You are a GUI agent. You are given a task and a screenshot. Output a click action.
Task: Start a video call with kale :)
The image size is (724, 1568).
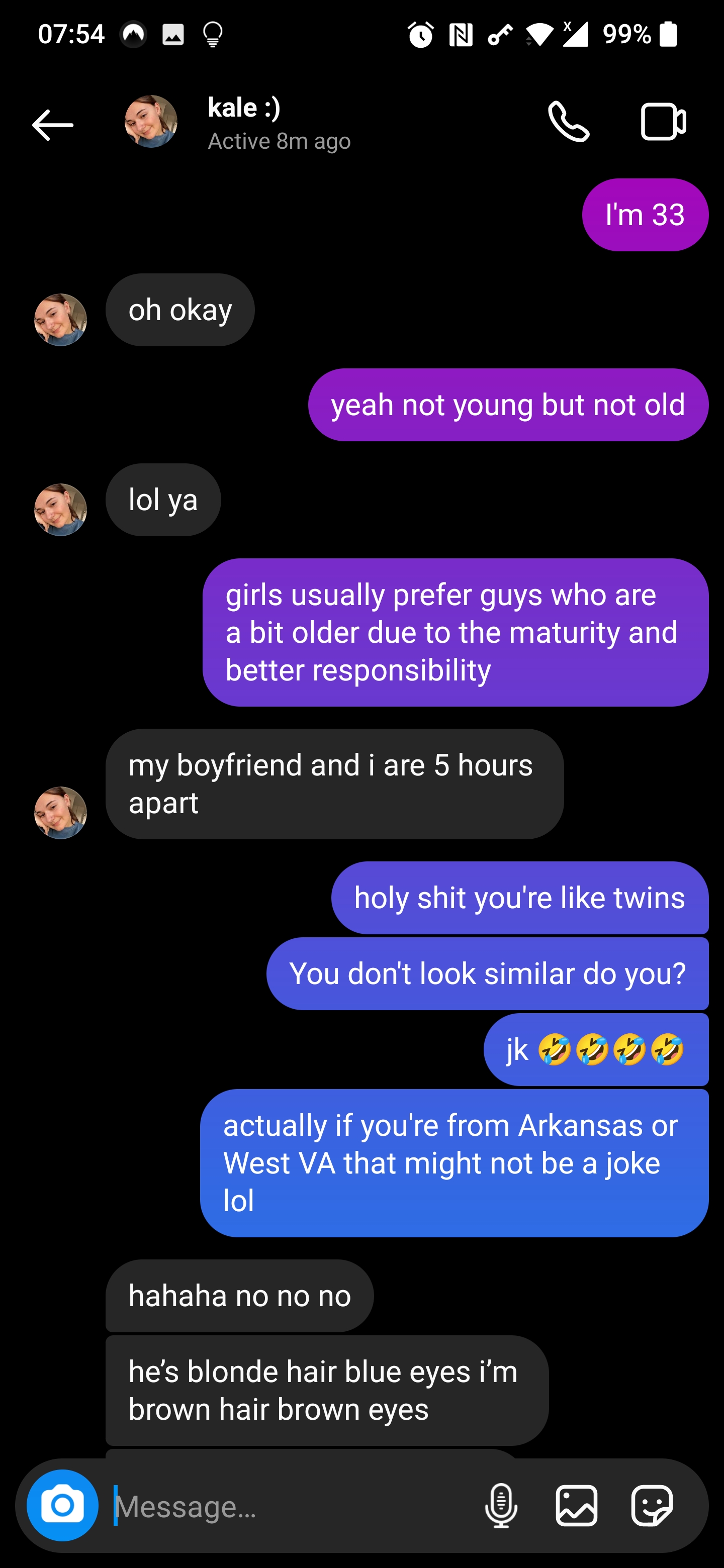click(663, 122)
